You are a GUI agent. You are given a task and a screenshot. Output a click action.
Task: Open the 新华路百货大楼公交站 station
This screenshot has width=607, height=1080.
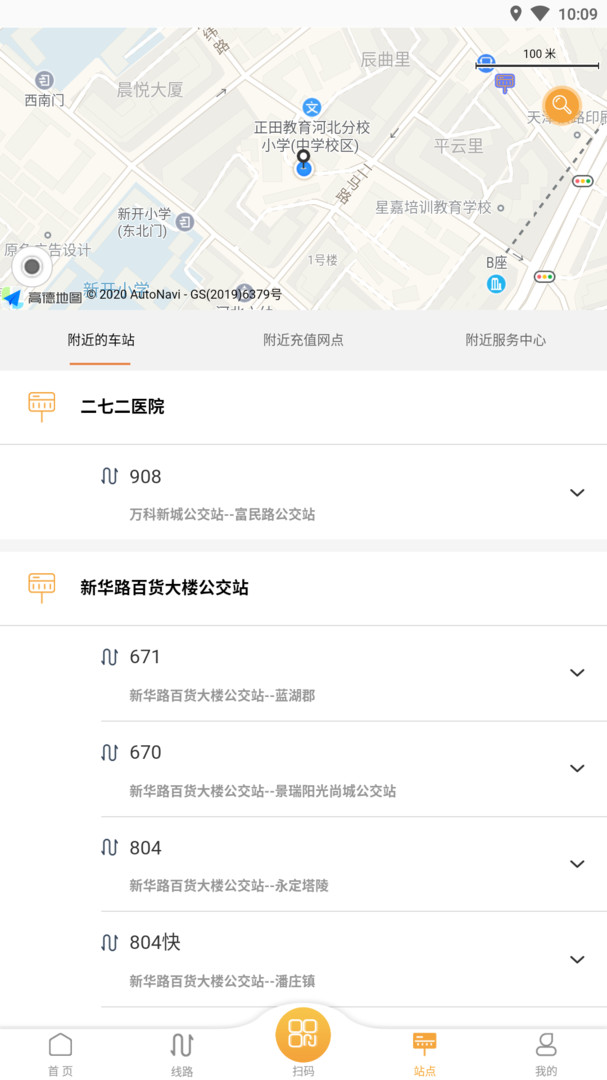164,588
